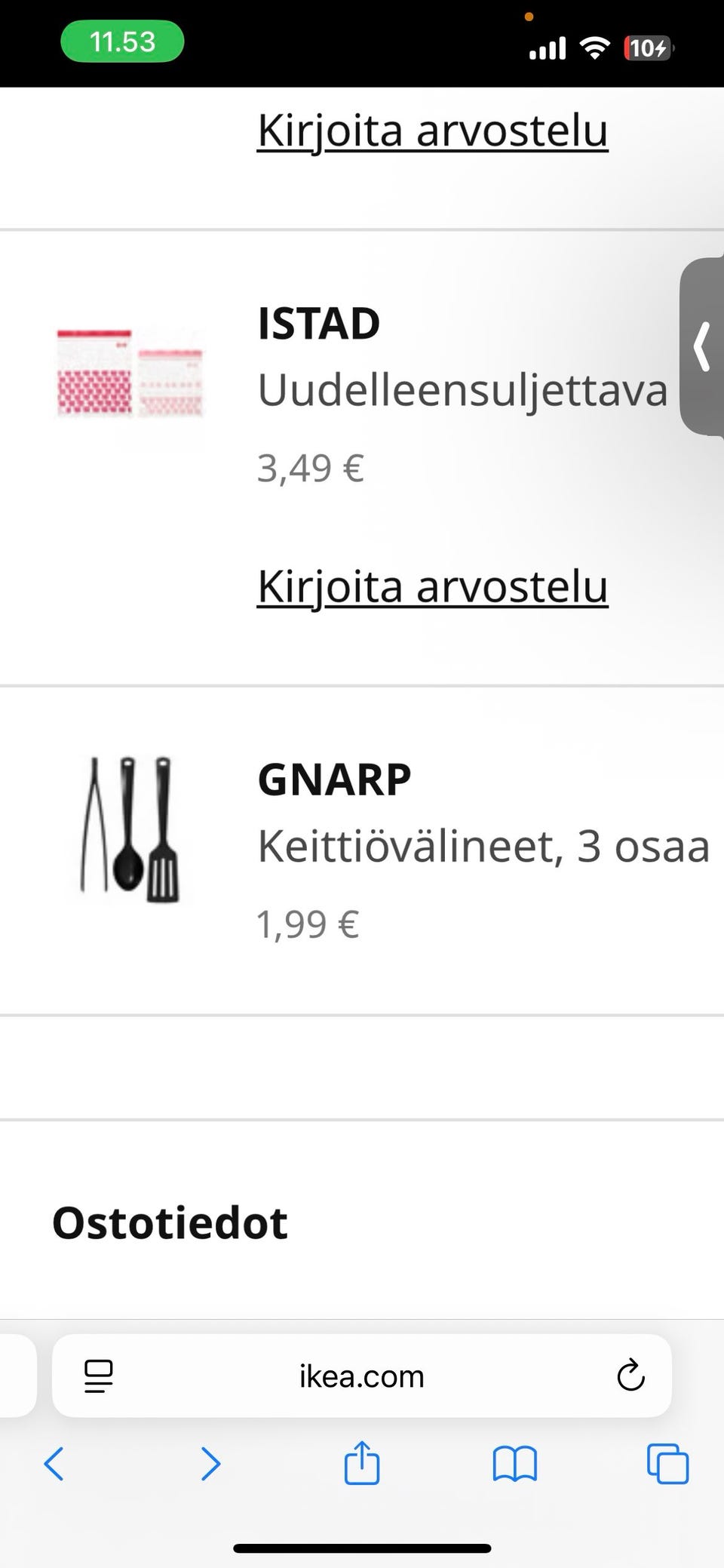Tap the battery indicator in the status bar

647,48
